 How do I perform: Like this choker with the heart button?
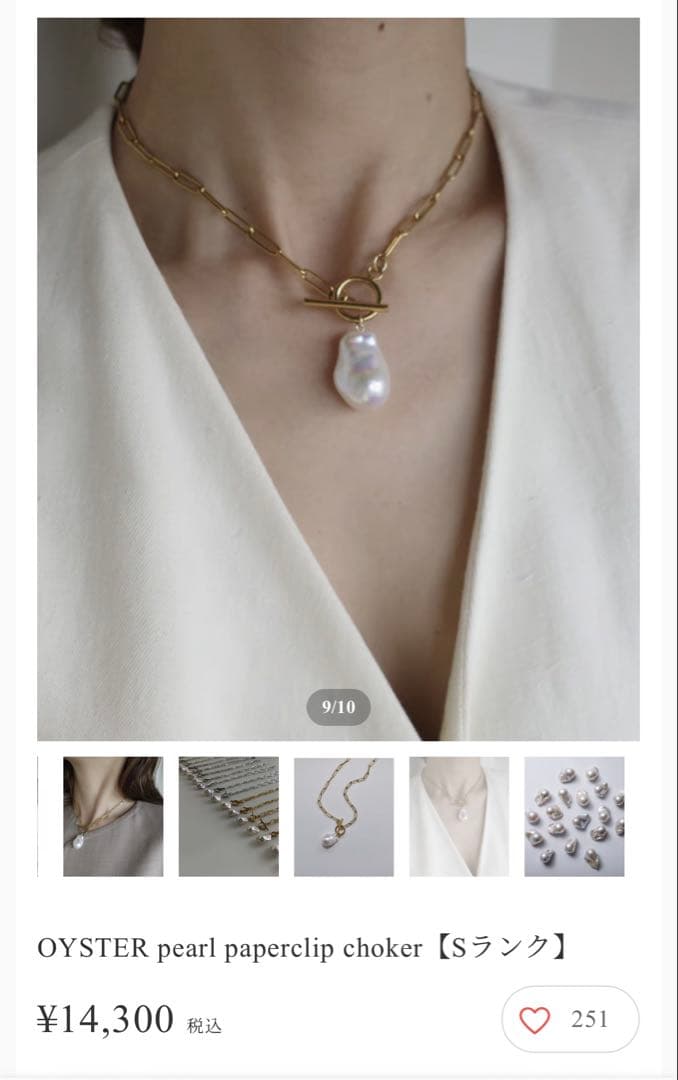(537, 1020)
